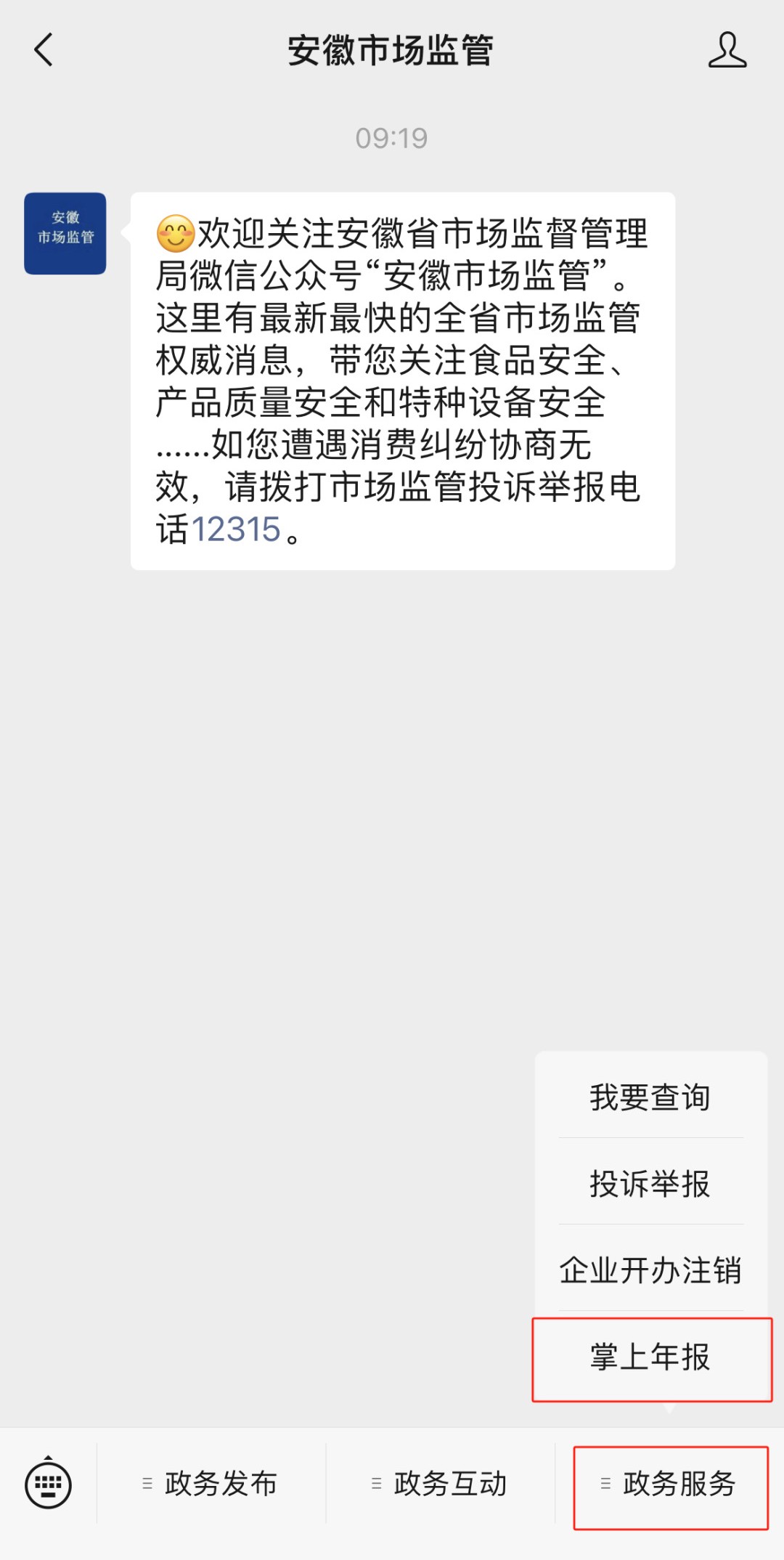Expand the 政务互动 menu

pyautogui.click(x=440, y=1483)
